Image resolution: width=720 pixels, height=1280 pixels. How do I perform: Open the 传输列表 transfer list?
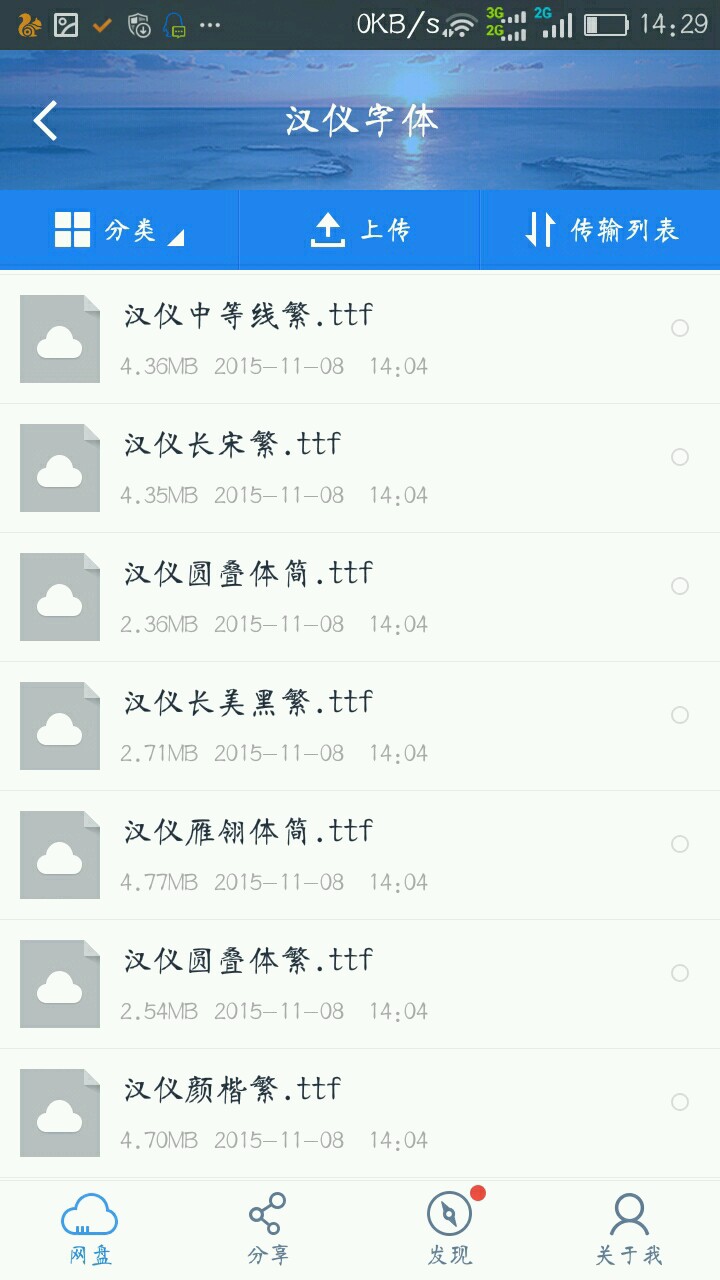pyautogui.click(x=601, y=230)
